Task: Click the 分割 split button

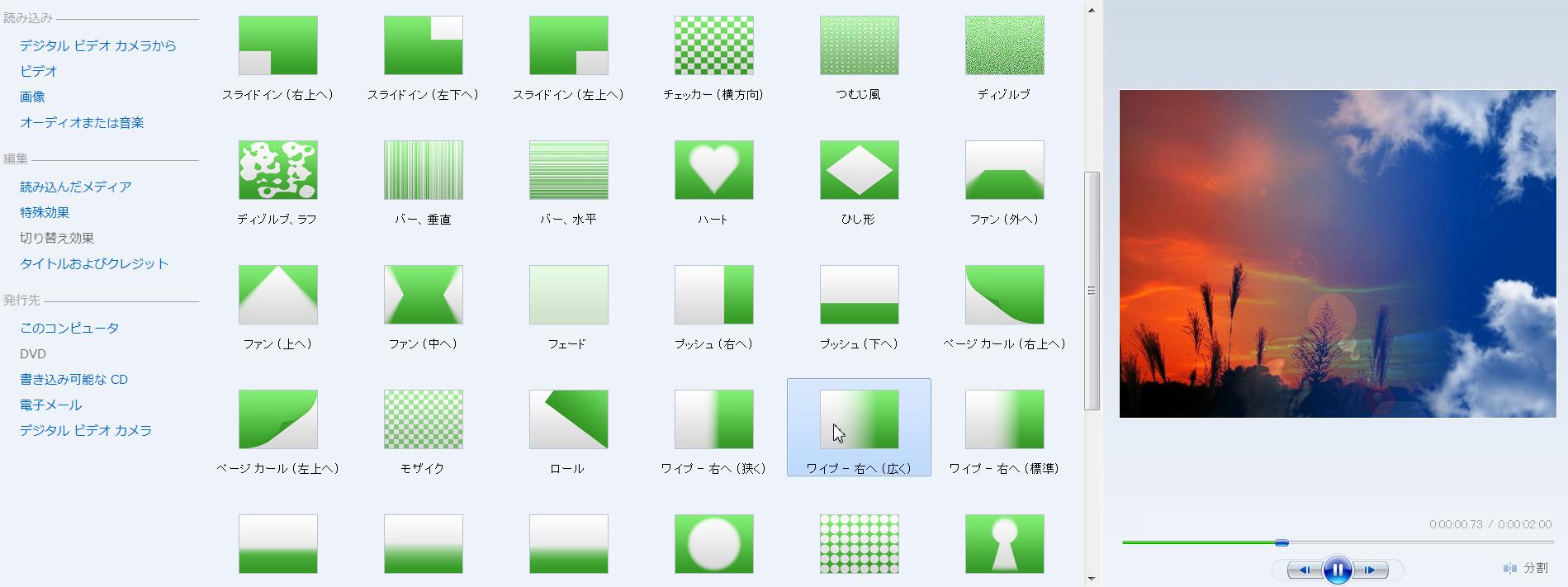Action: [1526, 568]
